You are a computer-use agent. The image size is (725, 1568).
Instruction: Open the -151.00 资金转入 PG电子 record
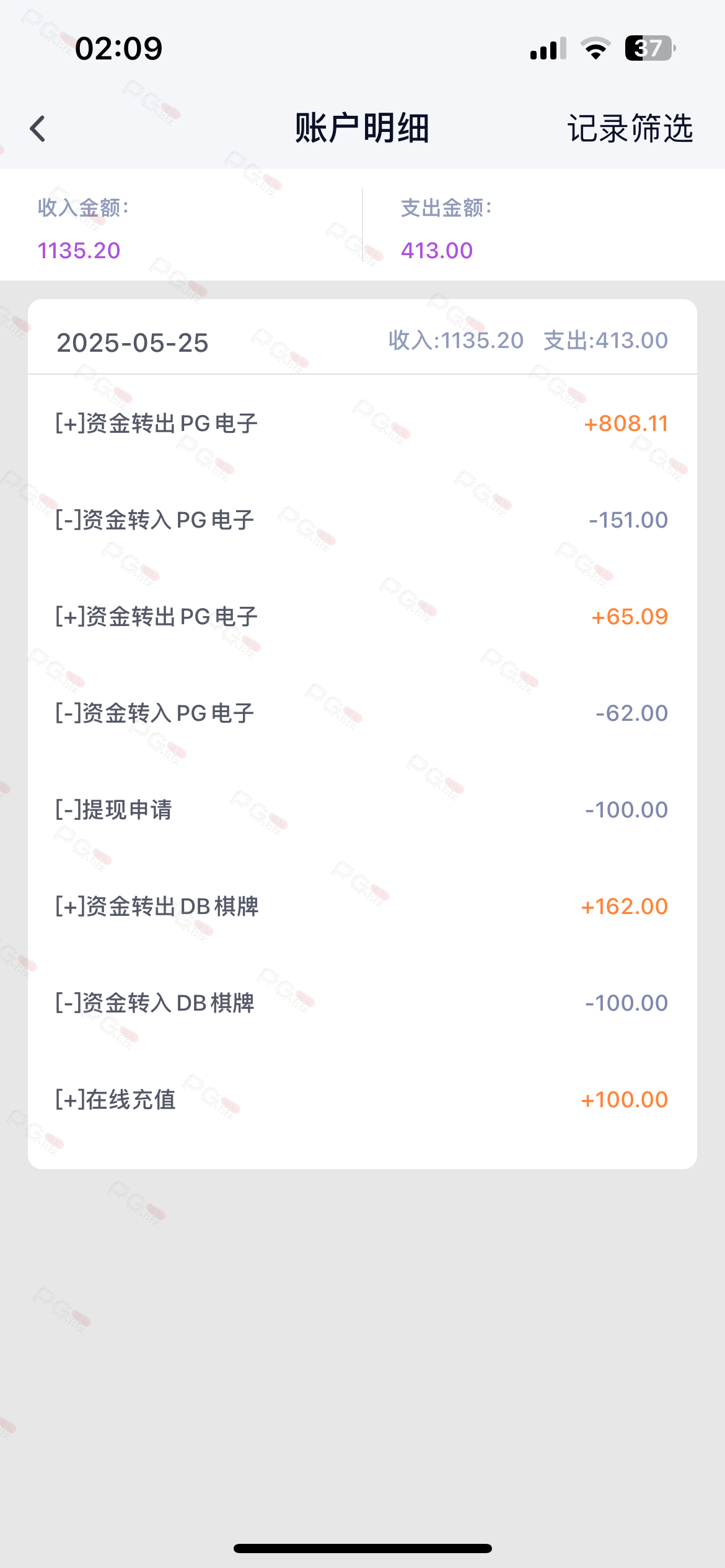point(362,520)
